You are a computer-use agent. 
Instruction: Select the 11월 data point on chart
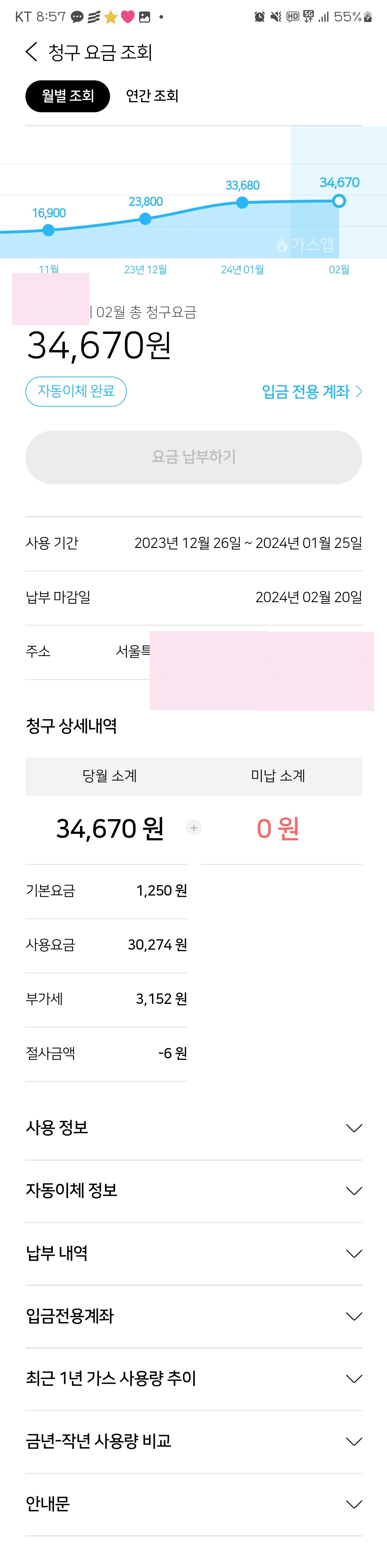(x=49, y=230)
